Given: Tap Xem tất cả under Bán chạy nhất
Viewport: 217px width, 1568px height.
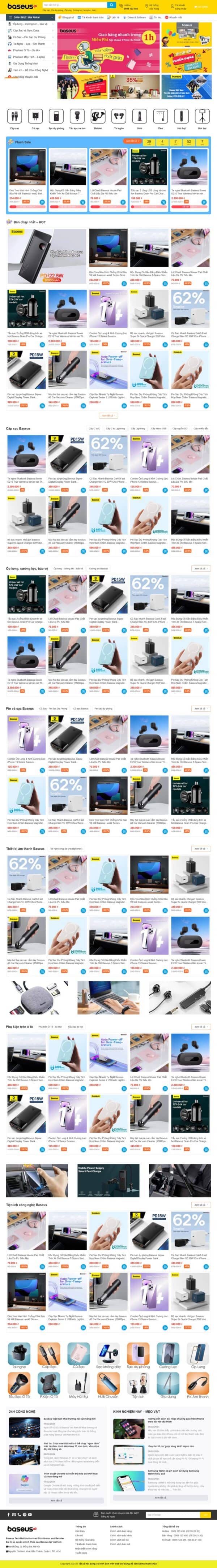Looking at the screenshot, I should (x=107, y=416).
